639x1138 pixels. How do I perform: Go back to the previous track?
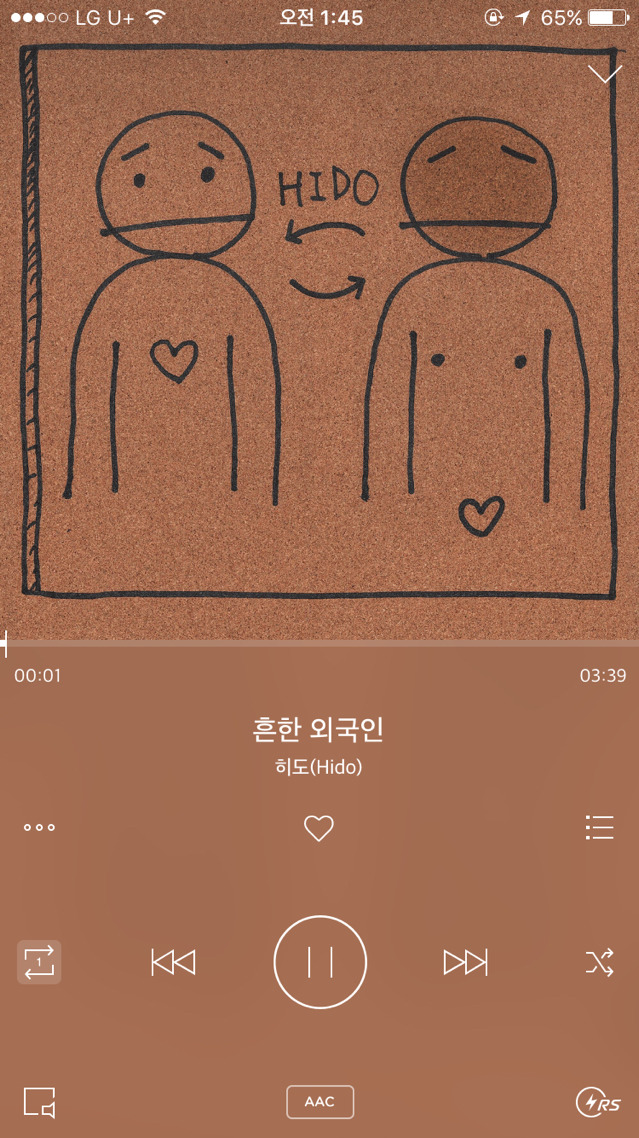tap(173, 962)
